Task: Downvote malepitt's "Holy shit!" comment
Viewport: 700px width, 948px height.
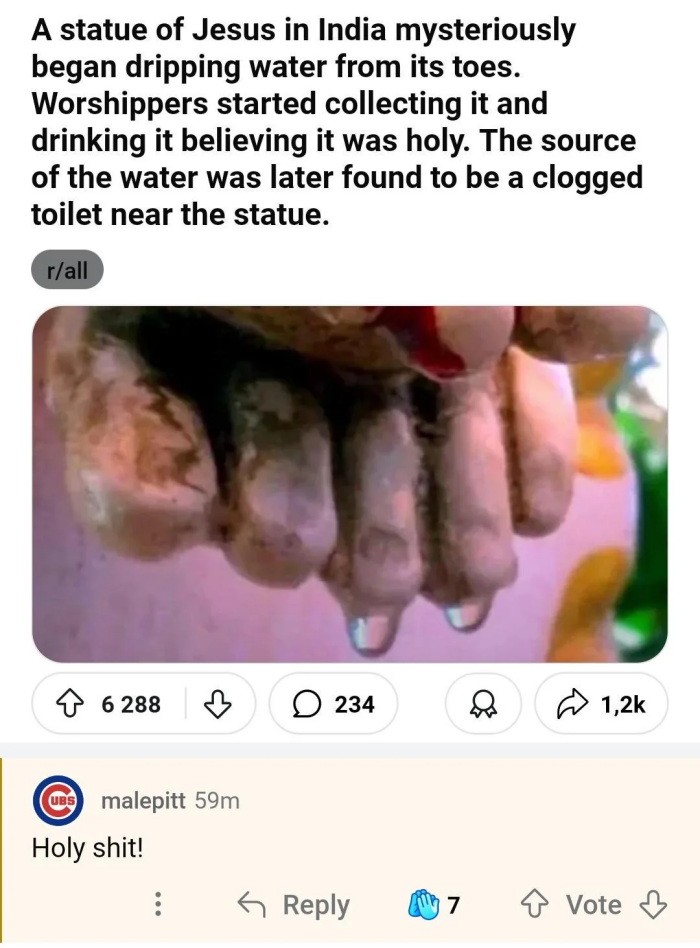Action: tap(653, 905)
